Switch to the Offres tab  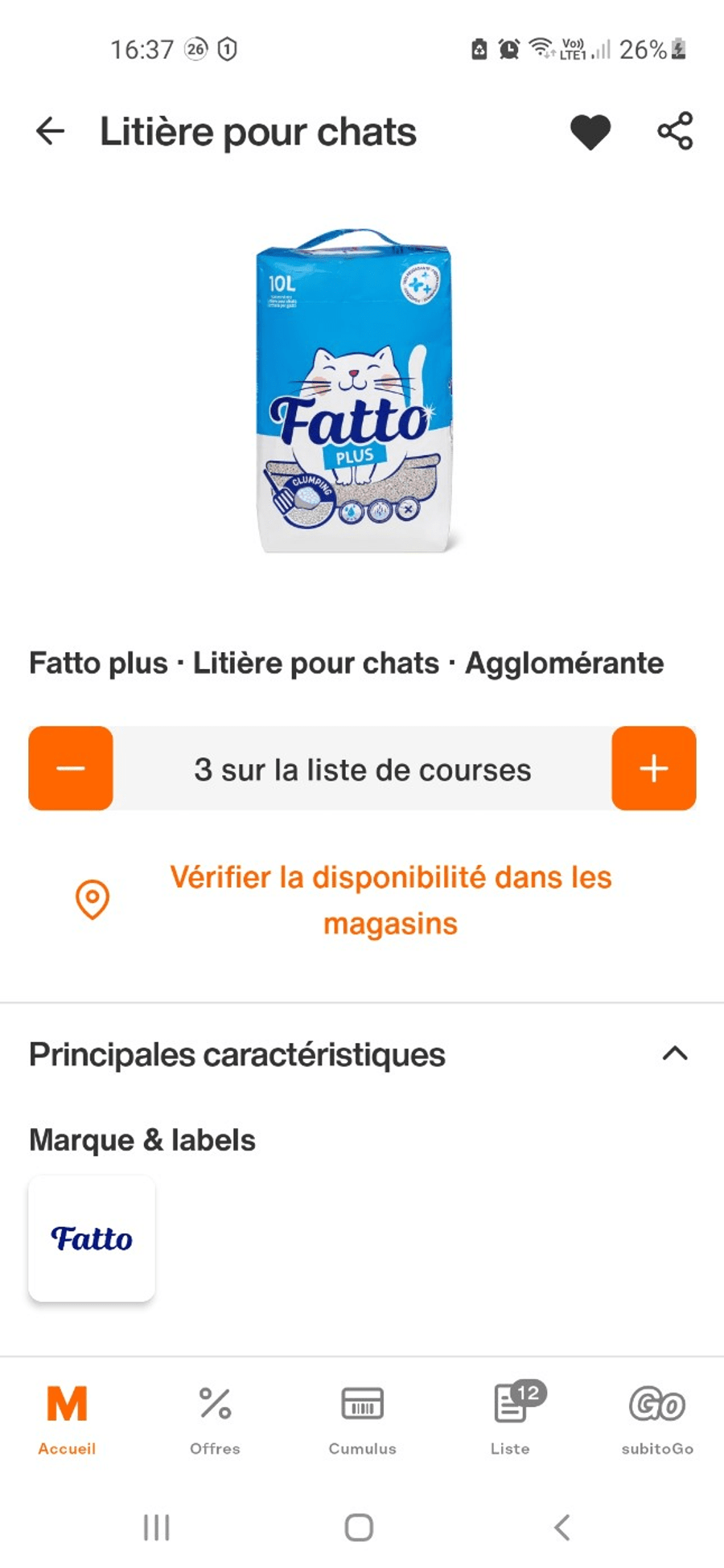tap(215, 1419)
